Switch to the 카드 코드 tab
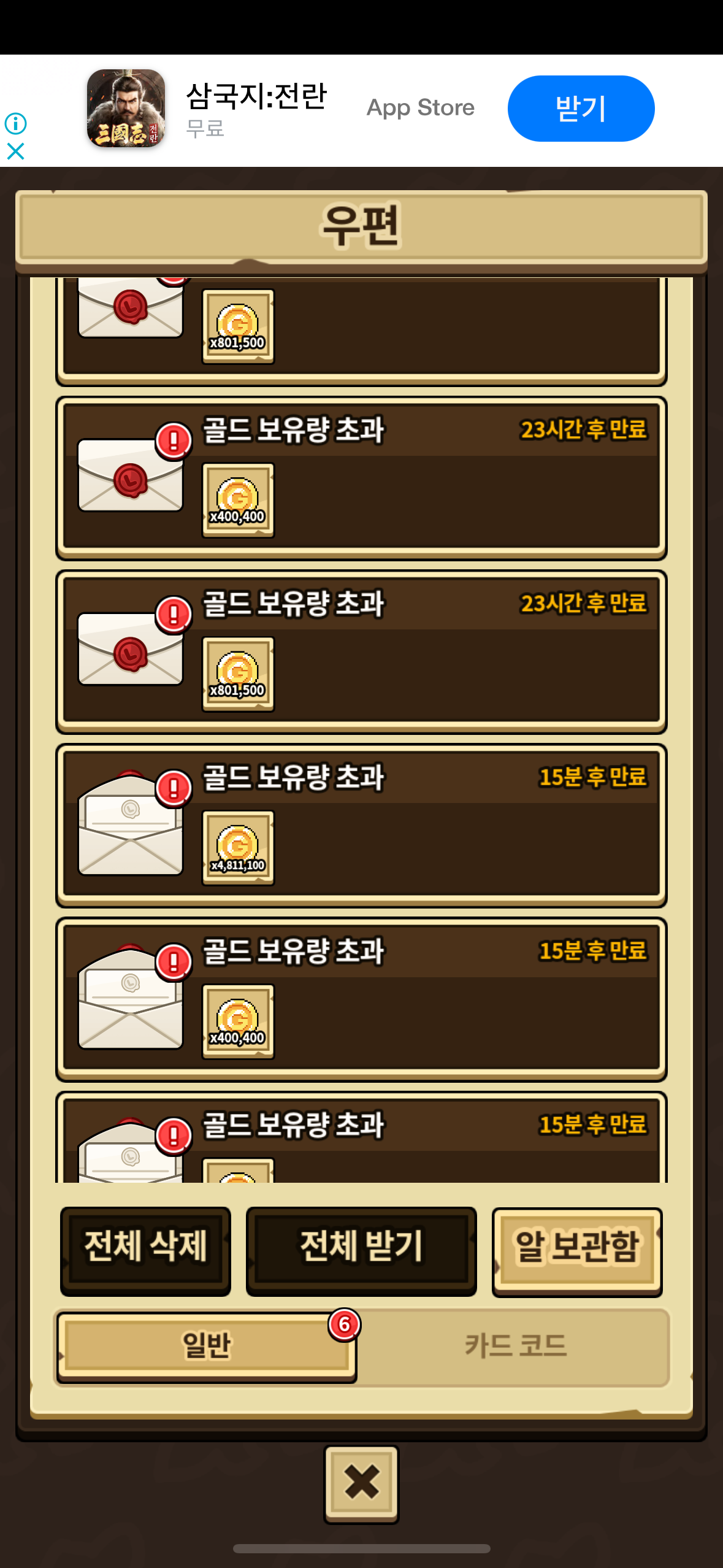The image size is (723, 1568). point(515,1346)
